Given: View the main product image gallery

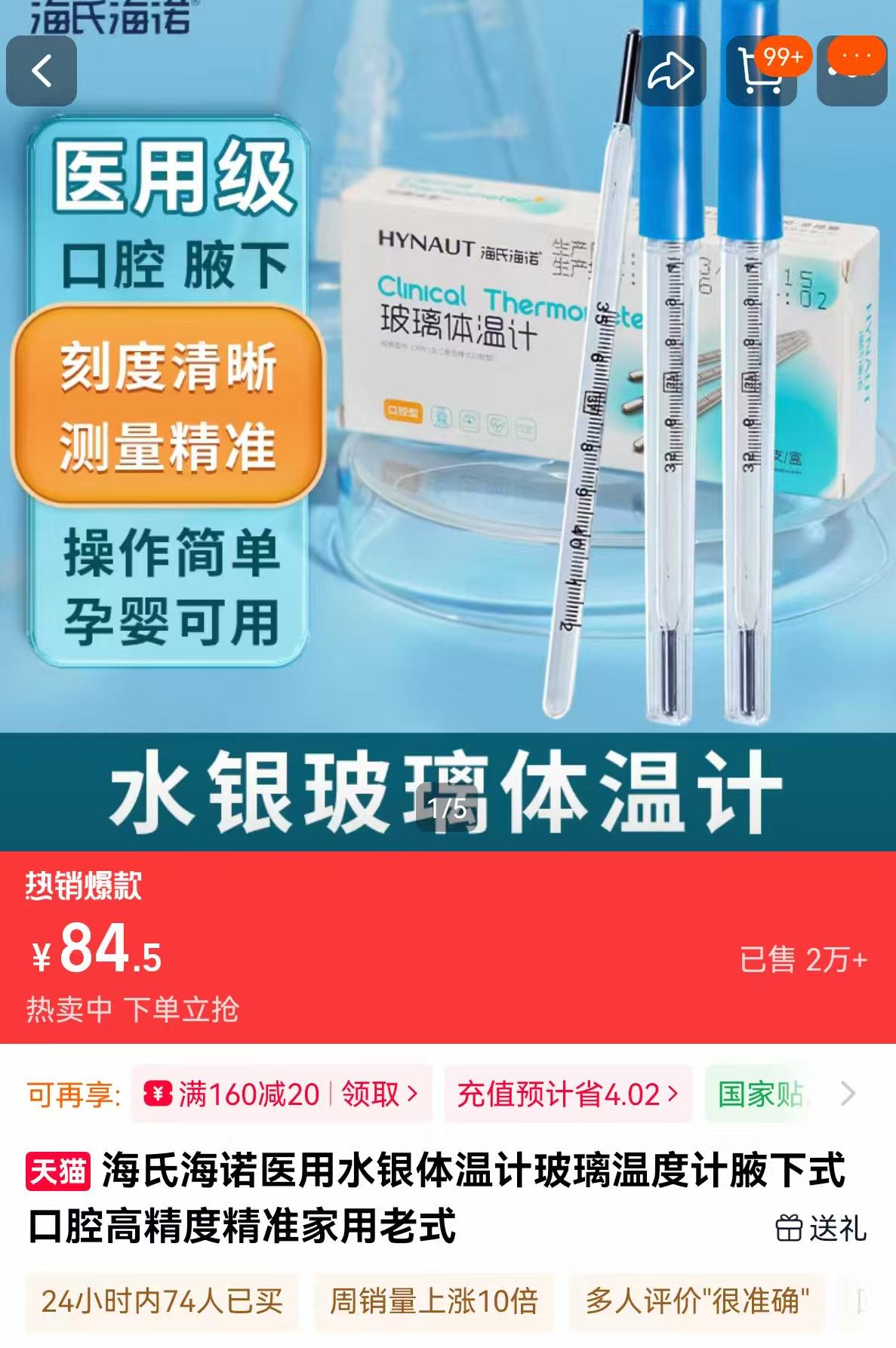Looking at the screenshot, I should pyautogui.click(x=448, y=423).
